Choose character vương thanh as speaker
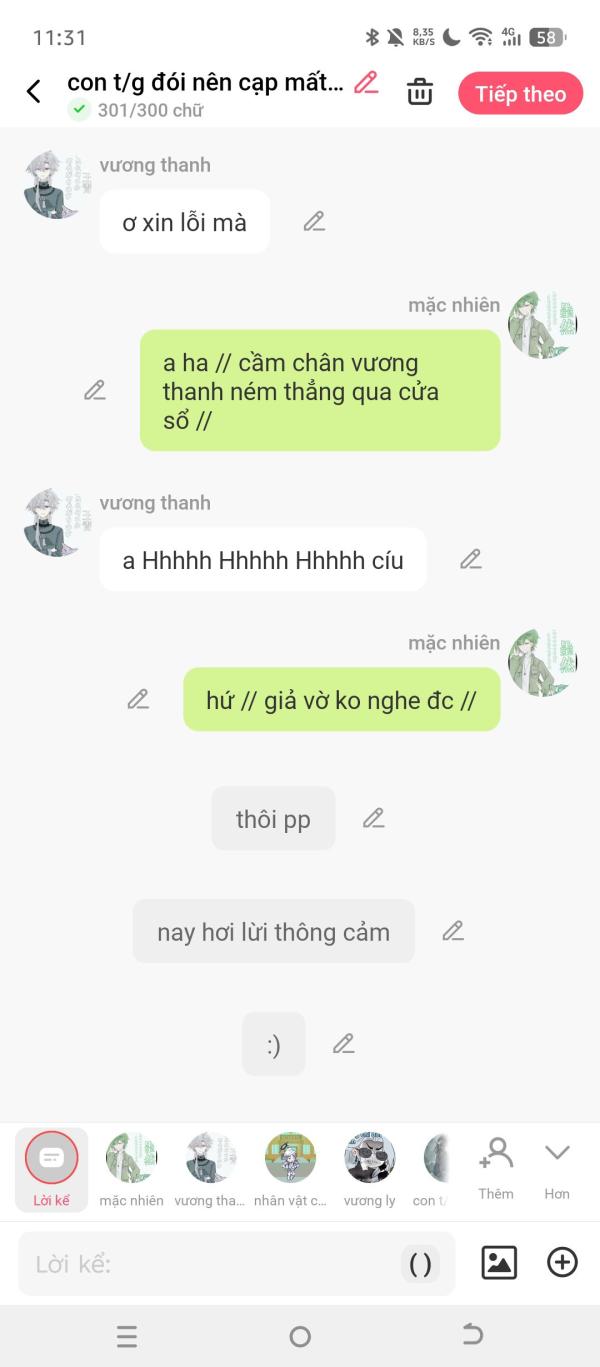The image size is (600, 1367). point(210,1169)
